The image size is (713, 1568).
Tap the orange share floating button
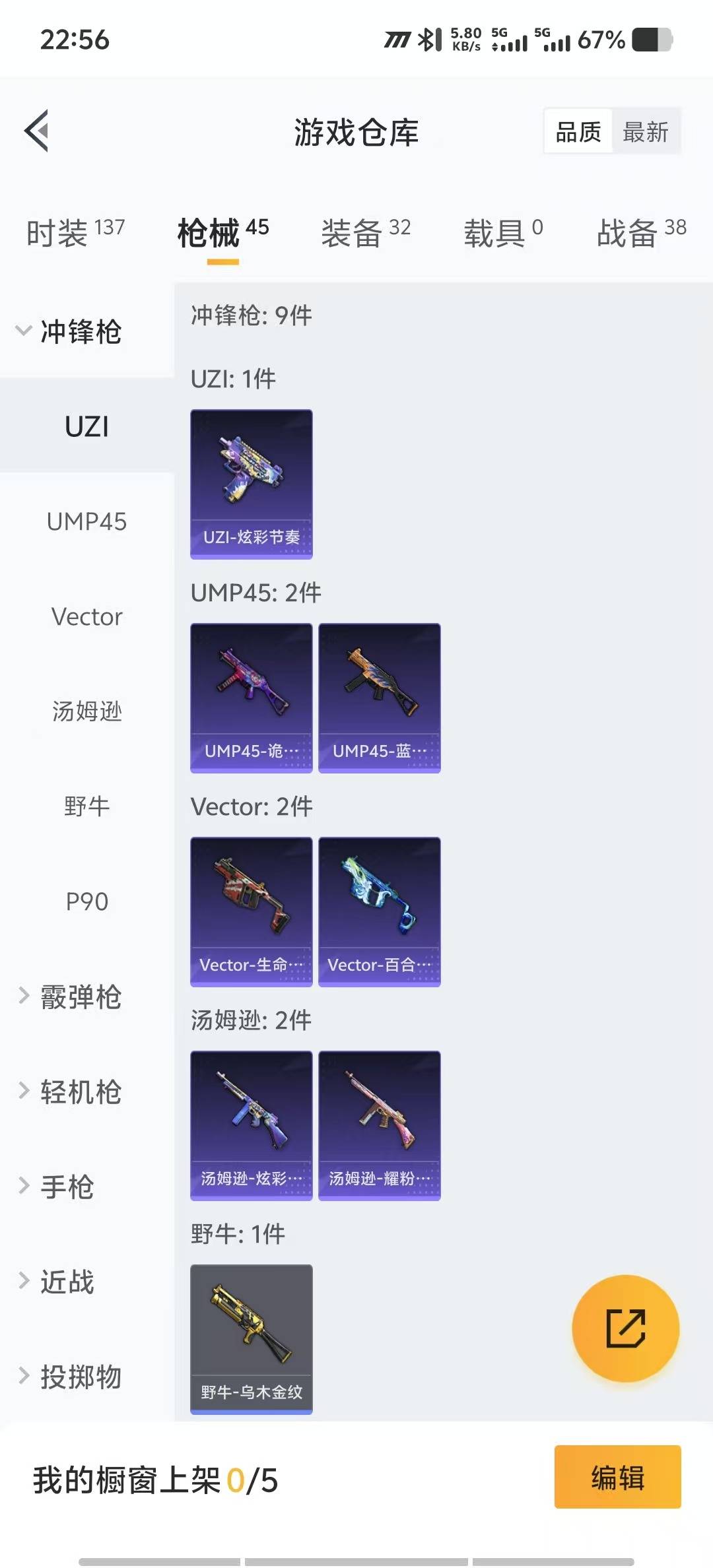tap(625, 1328)
